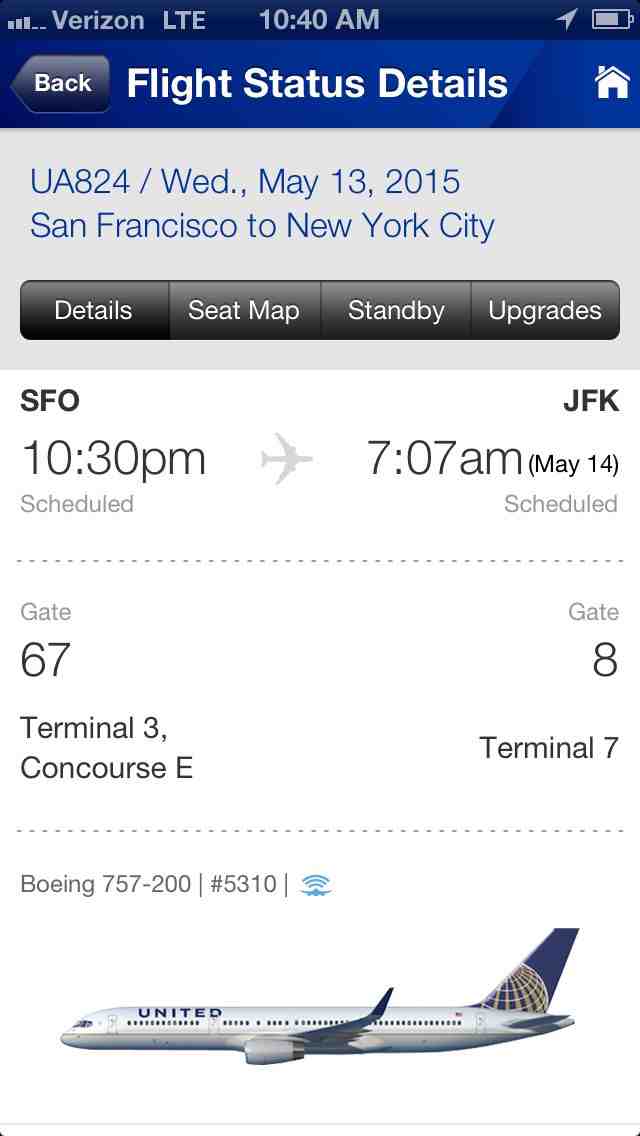Select the Details segment

[x=94, y=311]
